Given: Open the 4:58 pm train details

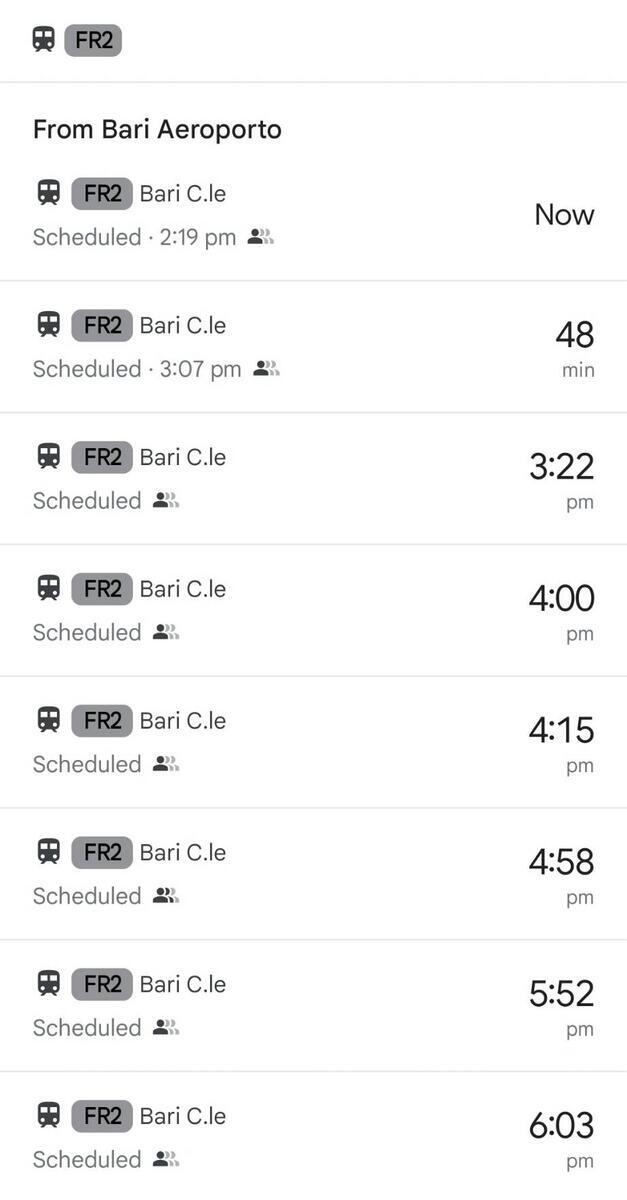Looking at the screenshot, I should coord(313,874).
